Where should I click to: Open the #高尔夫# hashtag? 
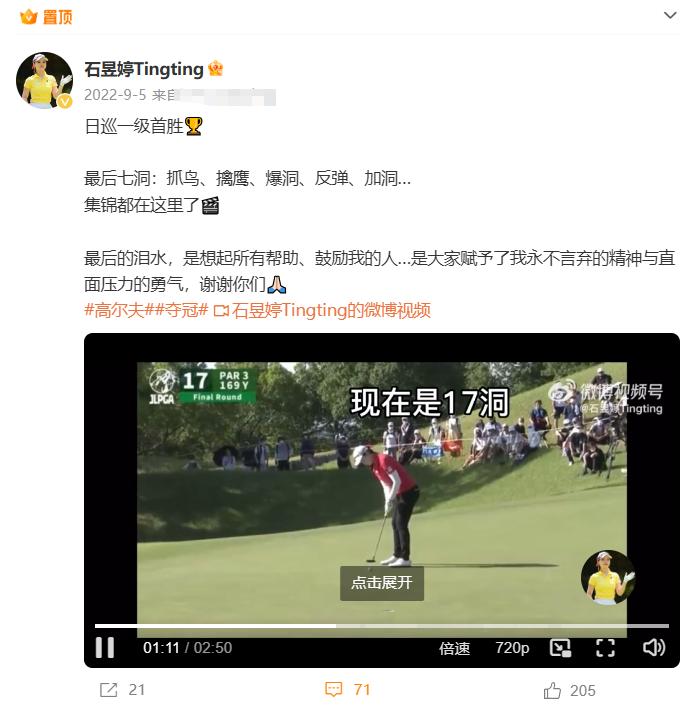tap(115, 310)
